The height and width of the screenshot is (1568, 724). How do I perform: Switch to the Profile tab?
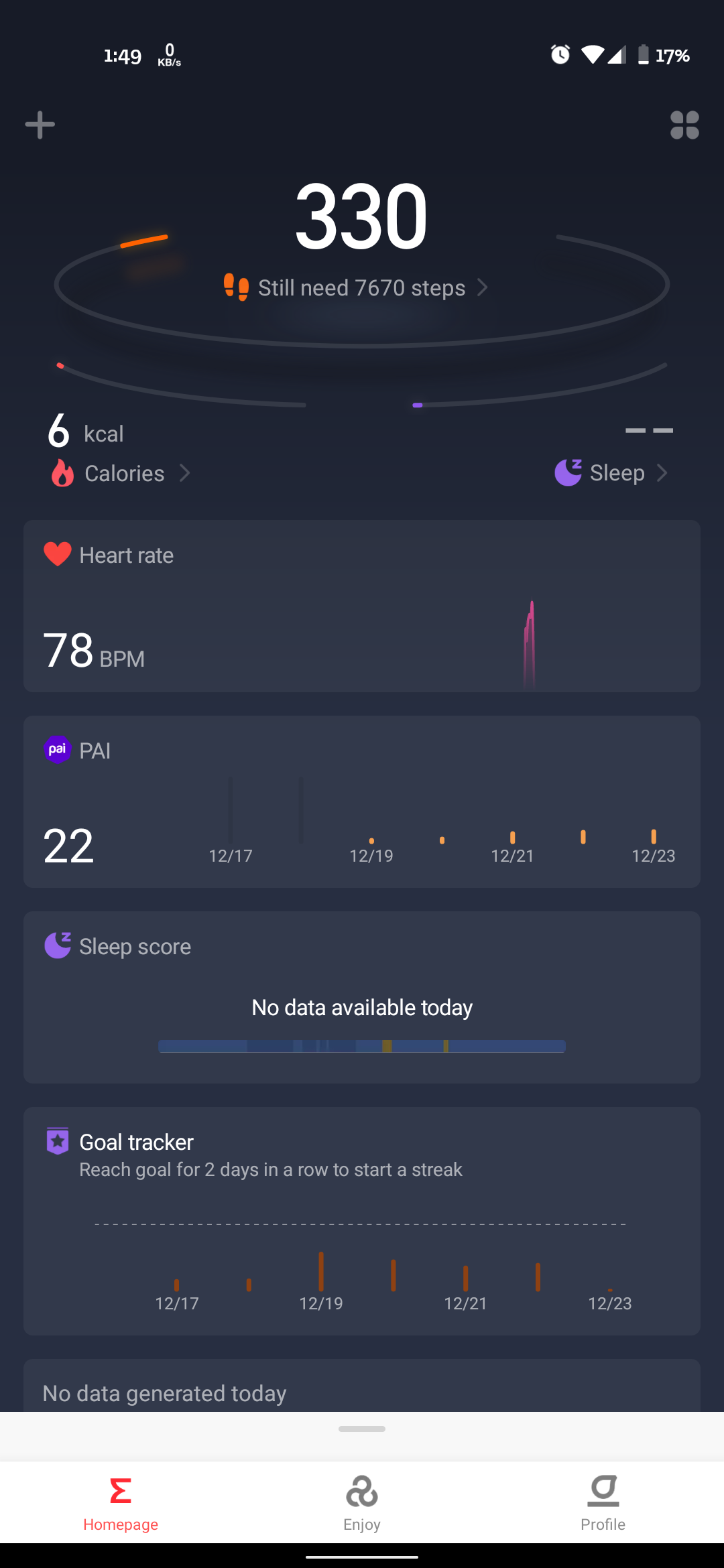click(x=603, y=1503)
